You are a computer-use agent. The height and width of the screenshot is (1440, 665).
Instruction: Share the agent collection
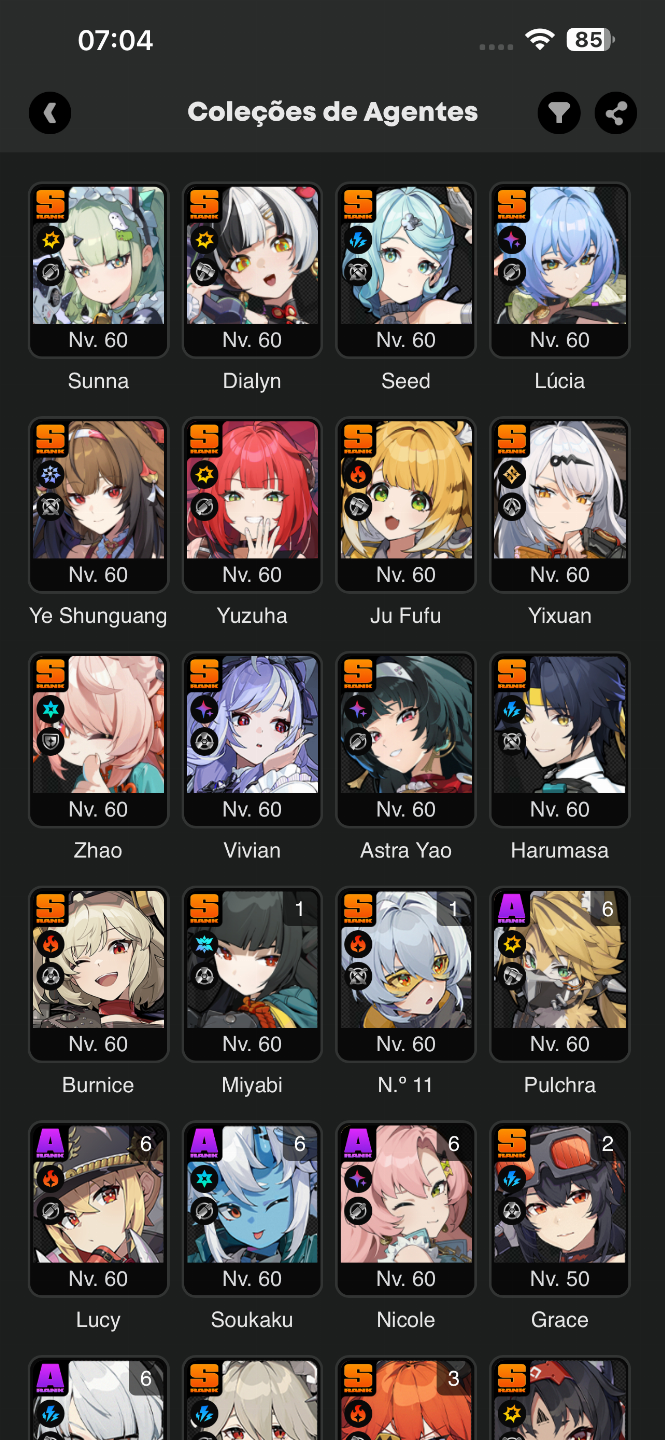pos(616,113)
